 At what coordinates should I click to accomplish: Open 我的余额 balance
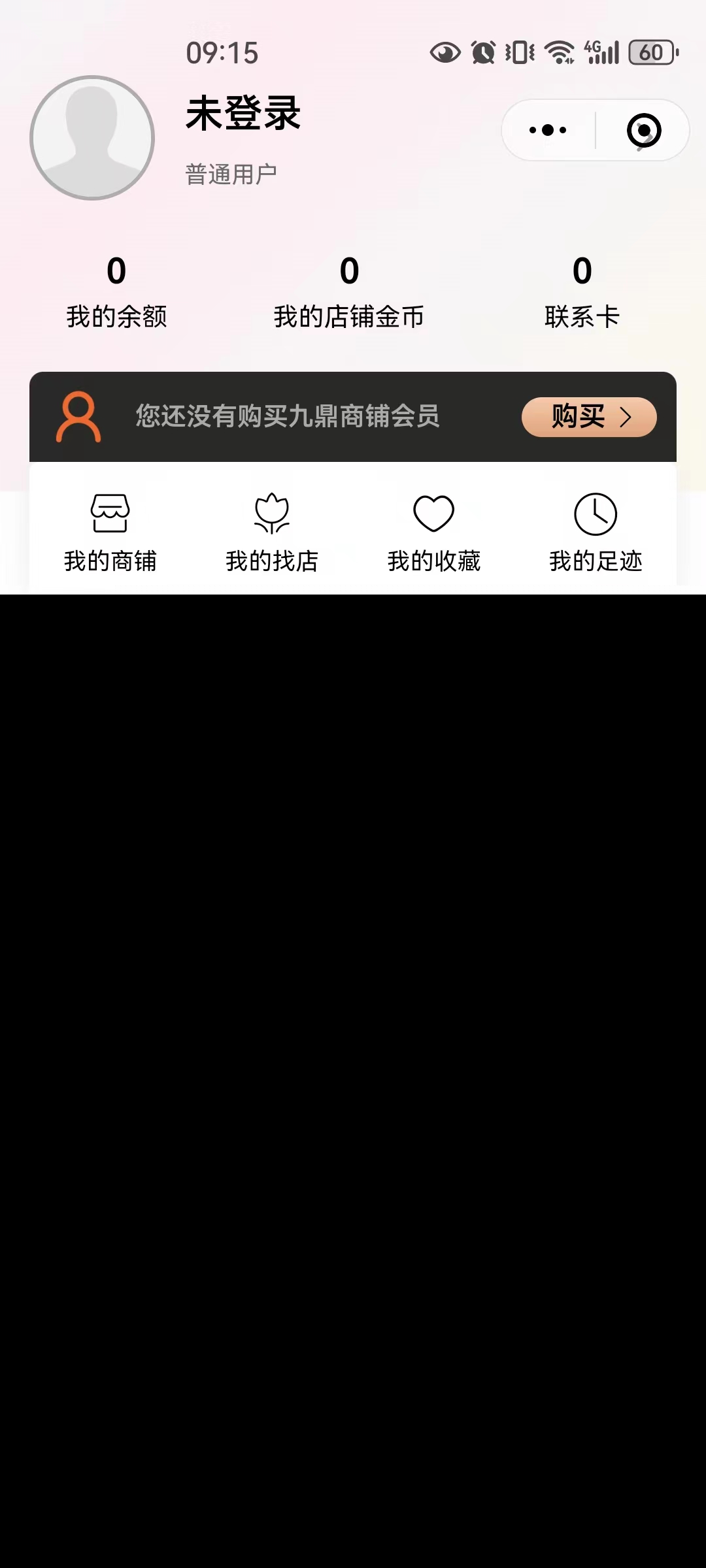tap(116, 291)
